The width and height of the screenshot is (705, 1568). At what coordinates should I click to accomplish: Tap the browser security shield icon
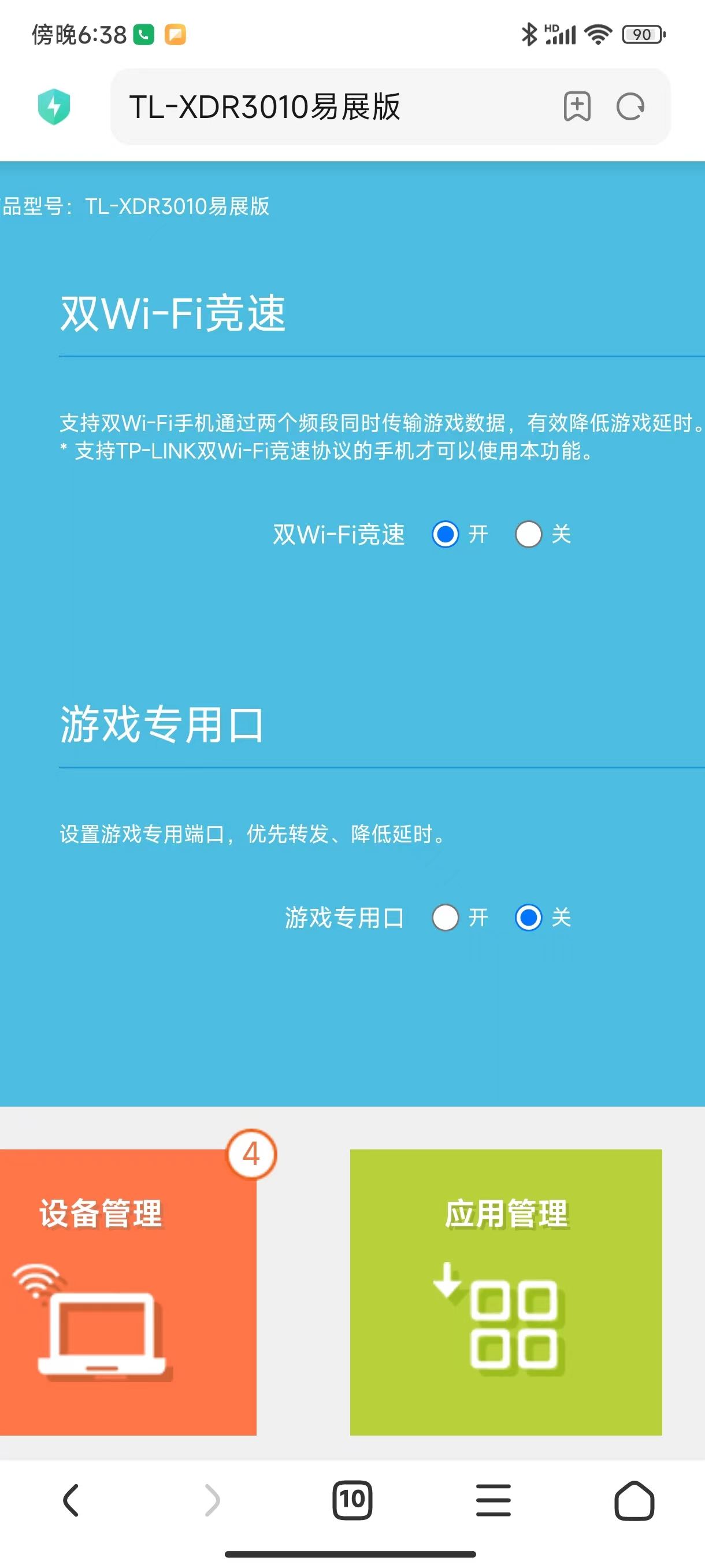click(x=54, y=106)
